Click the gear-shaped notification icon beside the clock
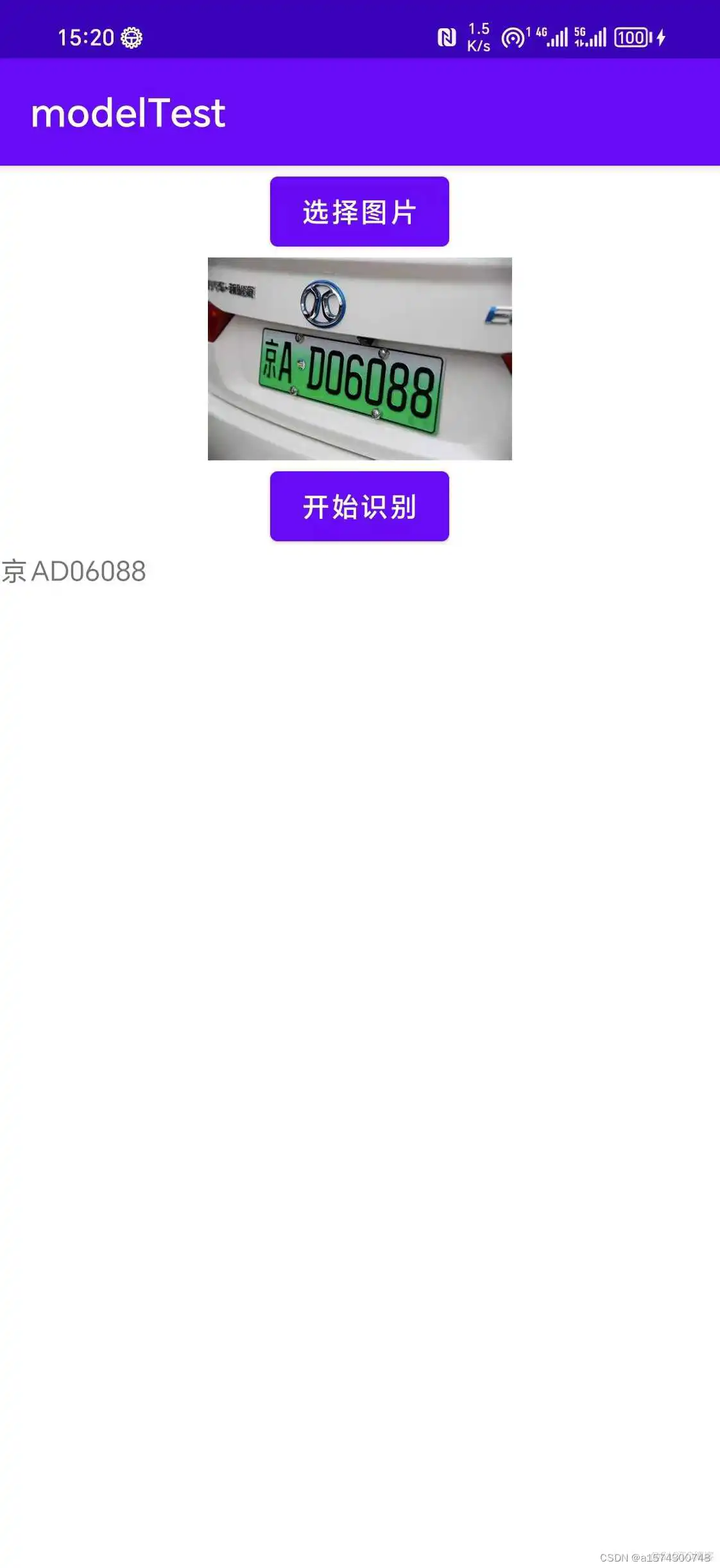 coord(133,37)
